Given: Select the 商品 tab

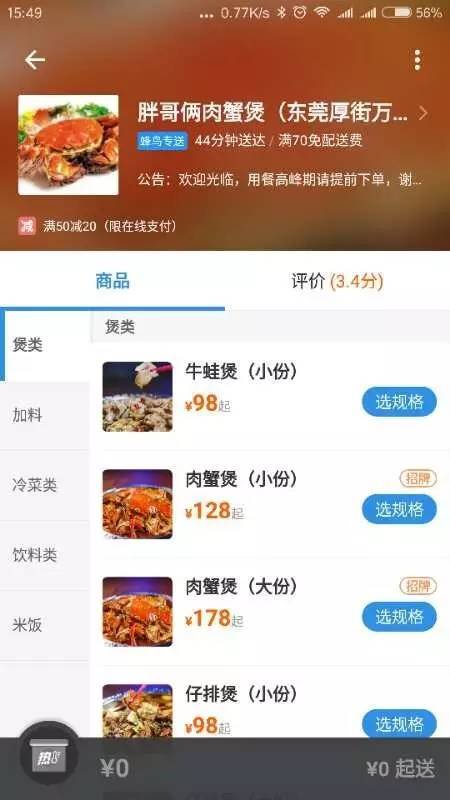Looking at the screenshot, I should click(x=112, y=282).
